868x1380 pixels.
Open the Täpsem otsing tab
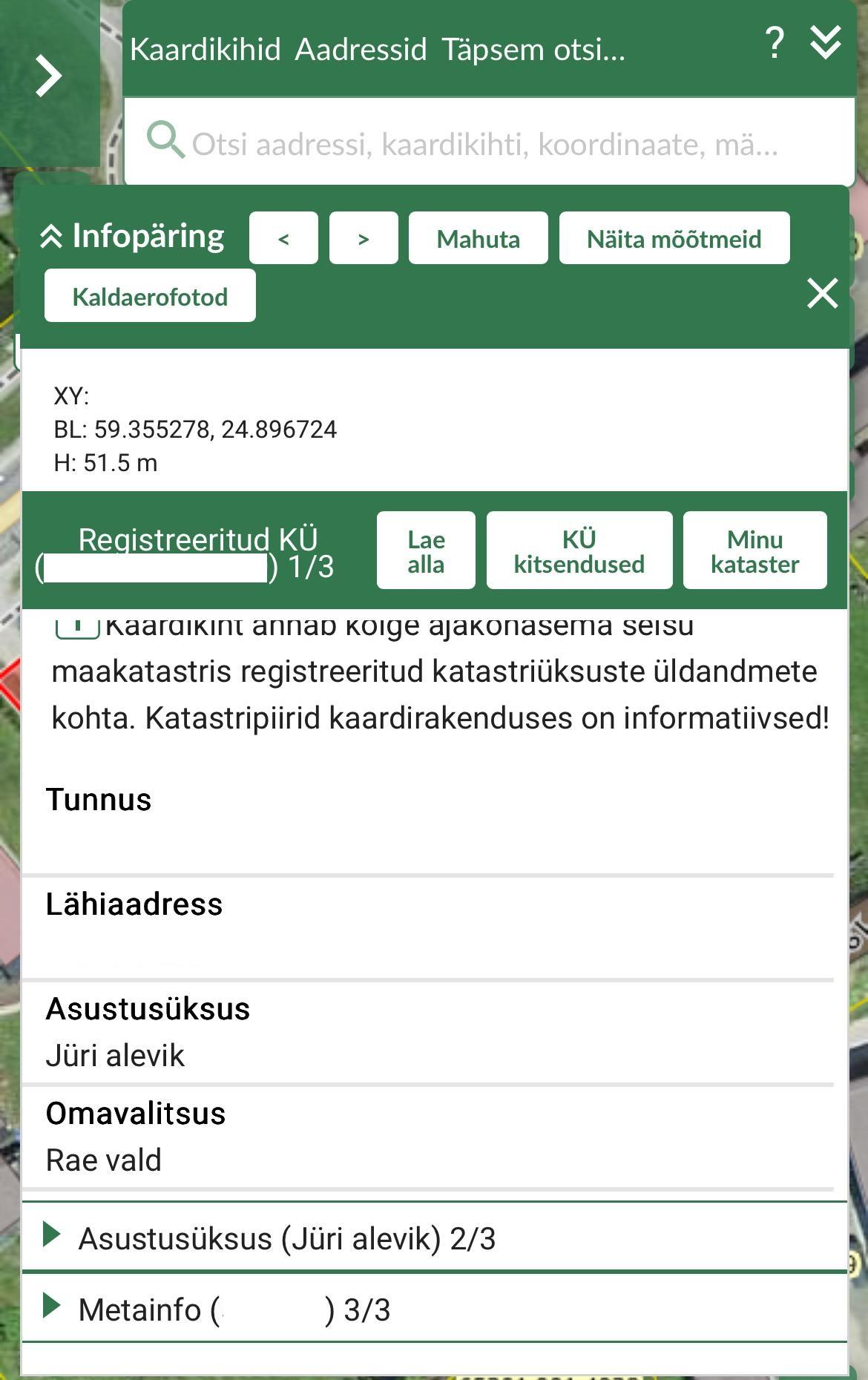533,50
